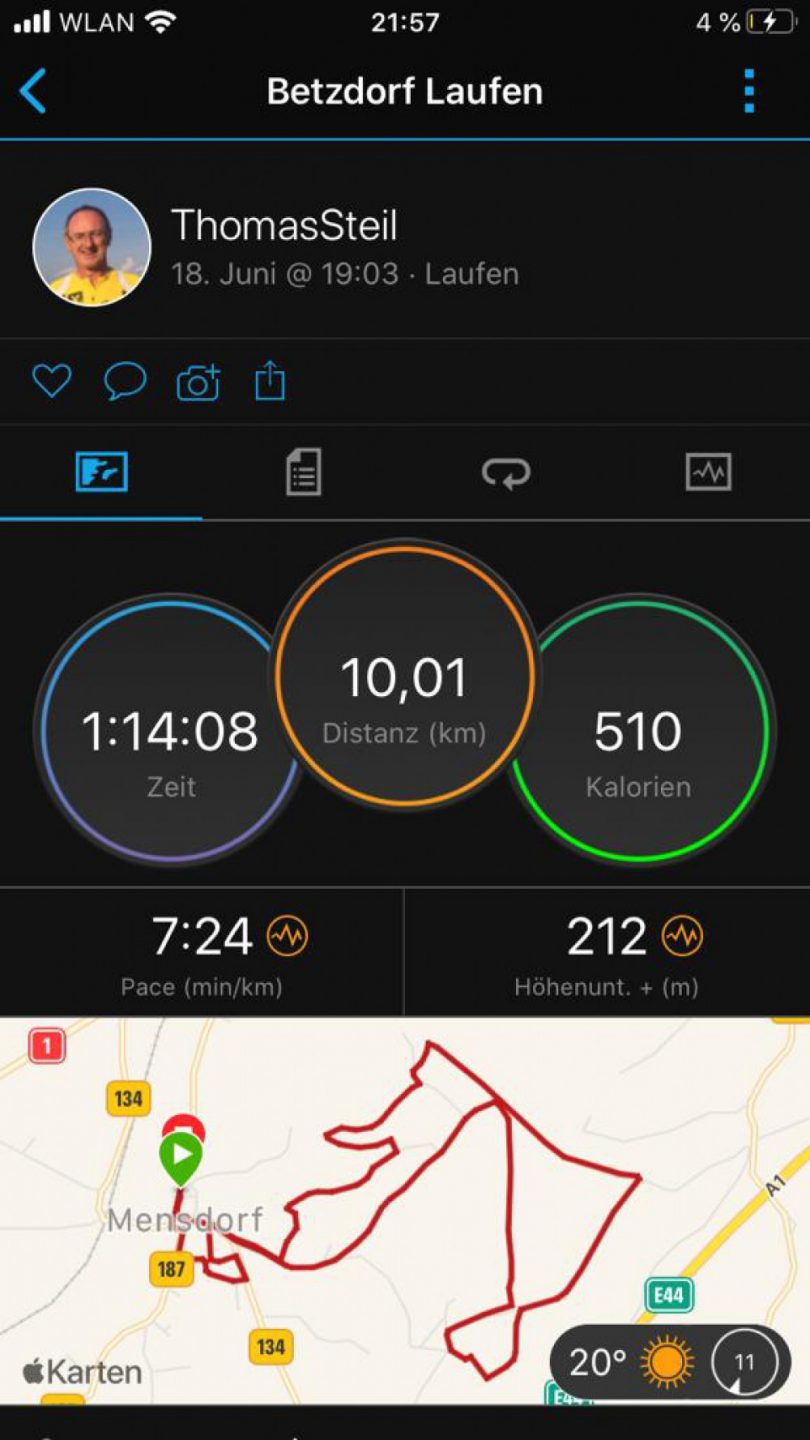Select the overview summary tab

[101, 471]
